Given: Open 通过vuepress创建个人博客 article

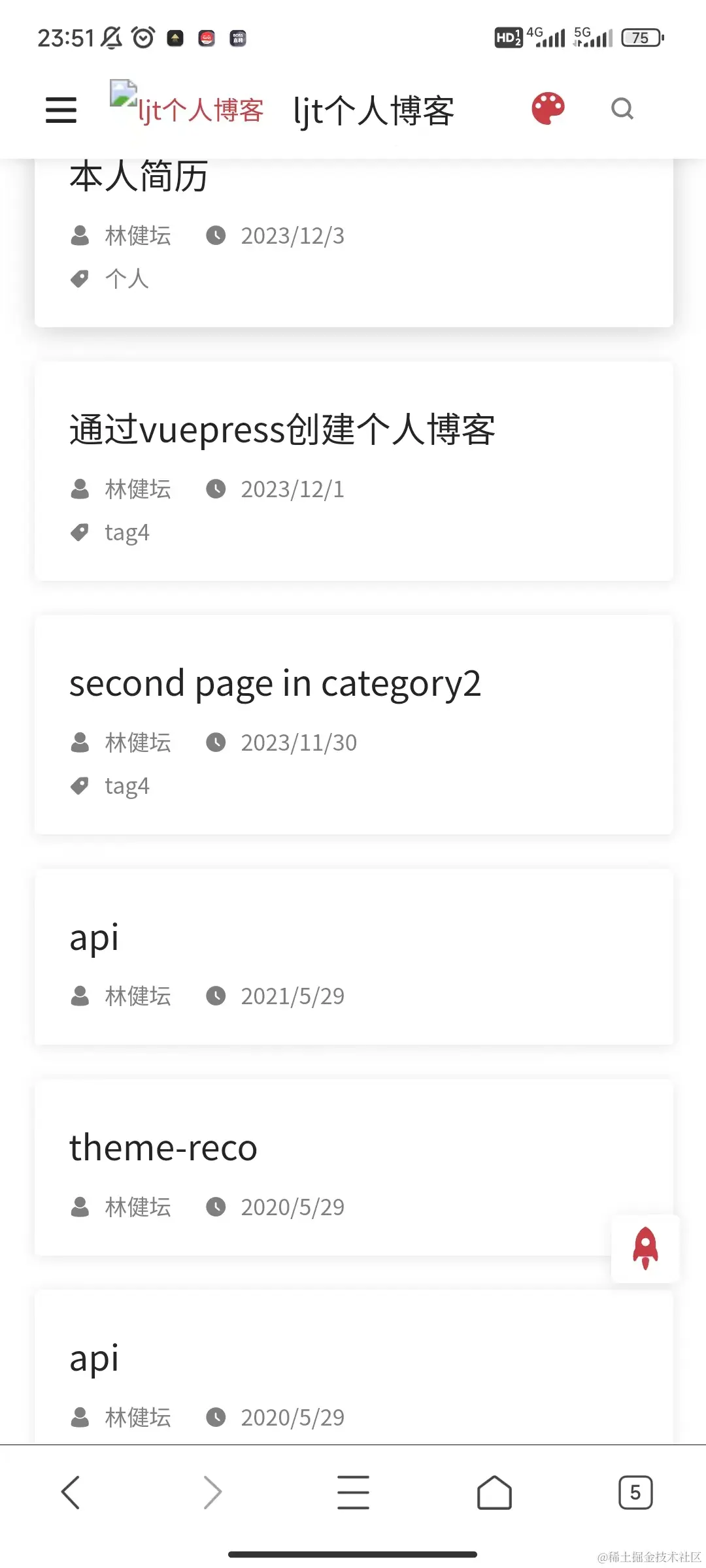Looking at the screenshot, I should [x=282, y=430].
